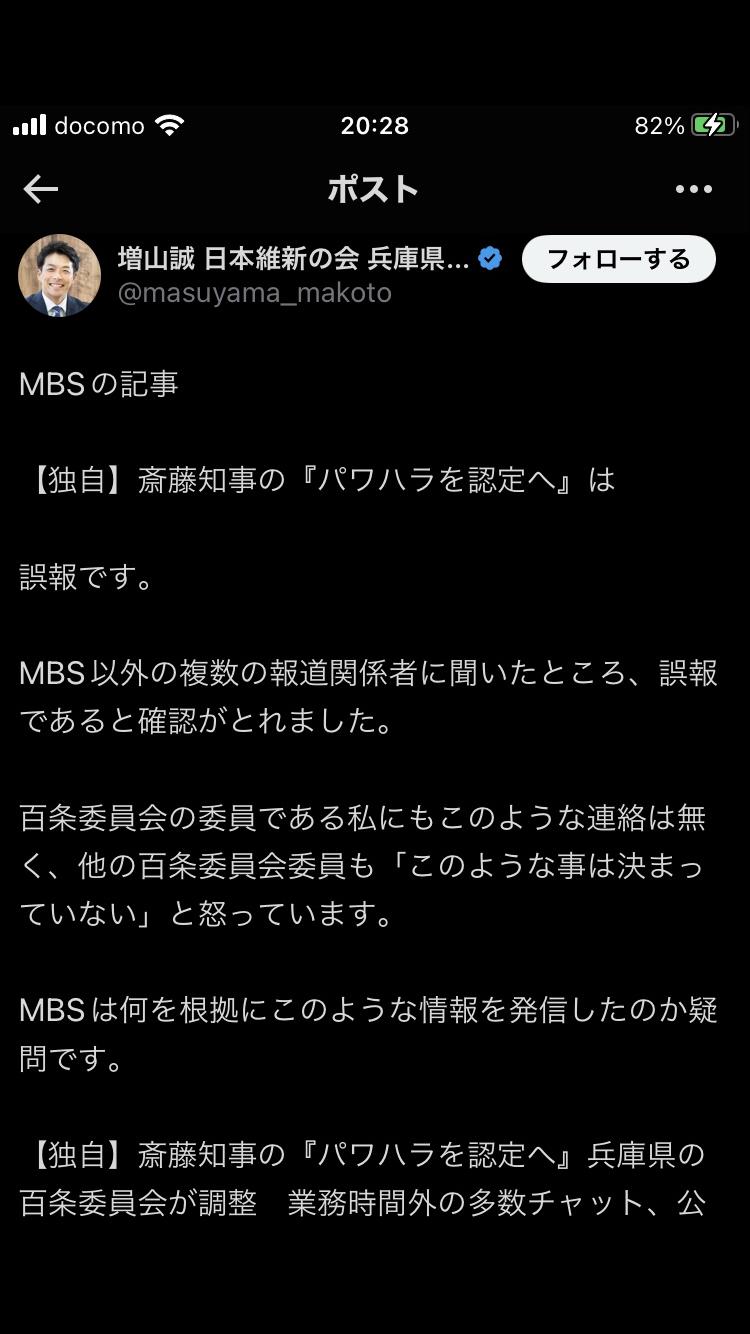Screen dimensions: 750x1334
Task: Tap the verified blue checkmark badge
Action: [489, 257]
